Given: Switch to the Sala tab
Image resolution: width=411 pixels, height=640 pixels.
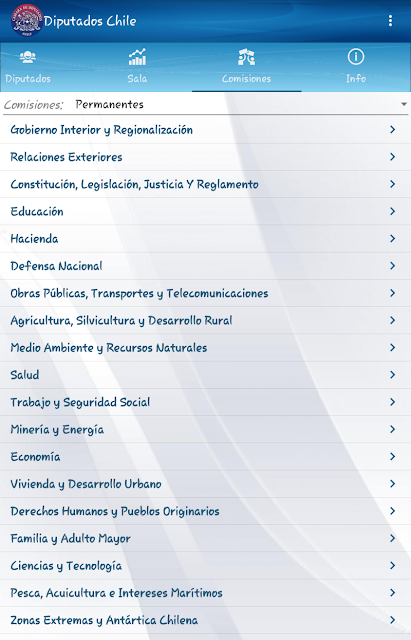Looking at the screenshot, I should click(x=137, y=67).
